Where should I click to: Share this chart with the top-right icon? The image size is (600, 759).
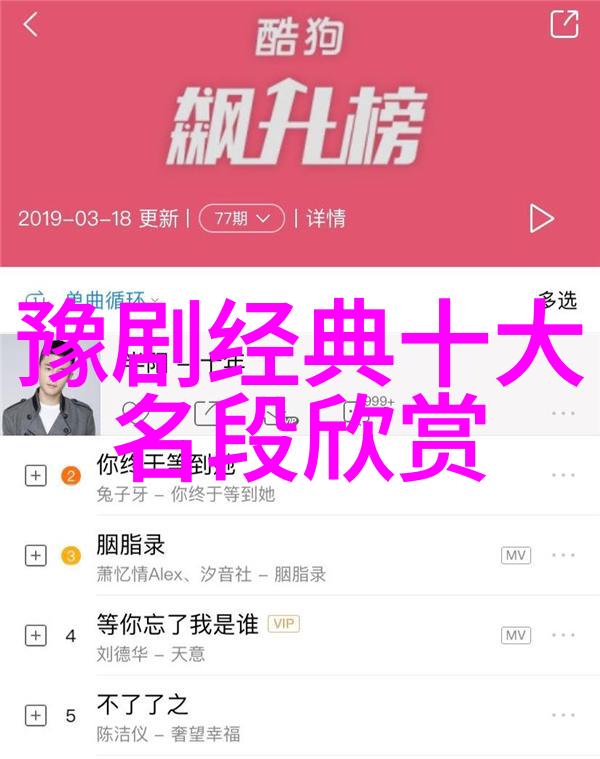(x=564, y=24)
